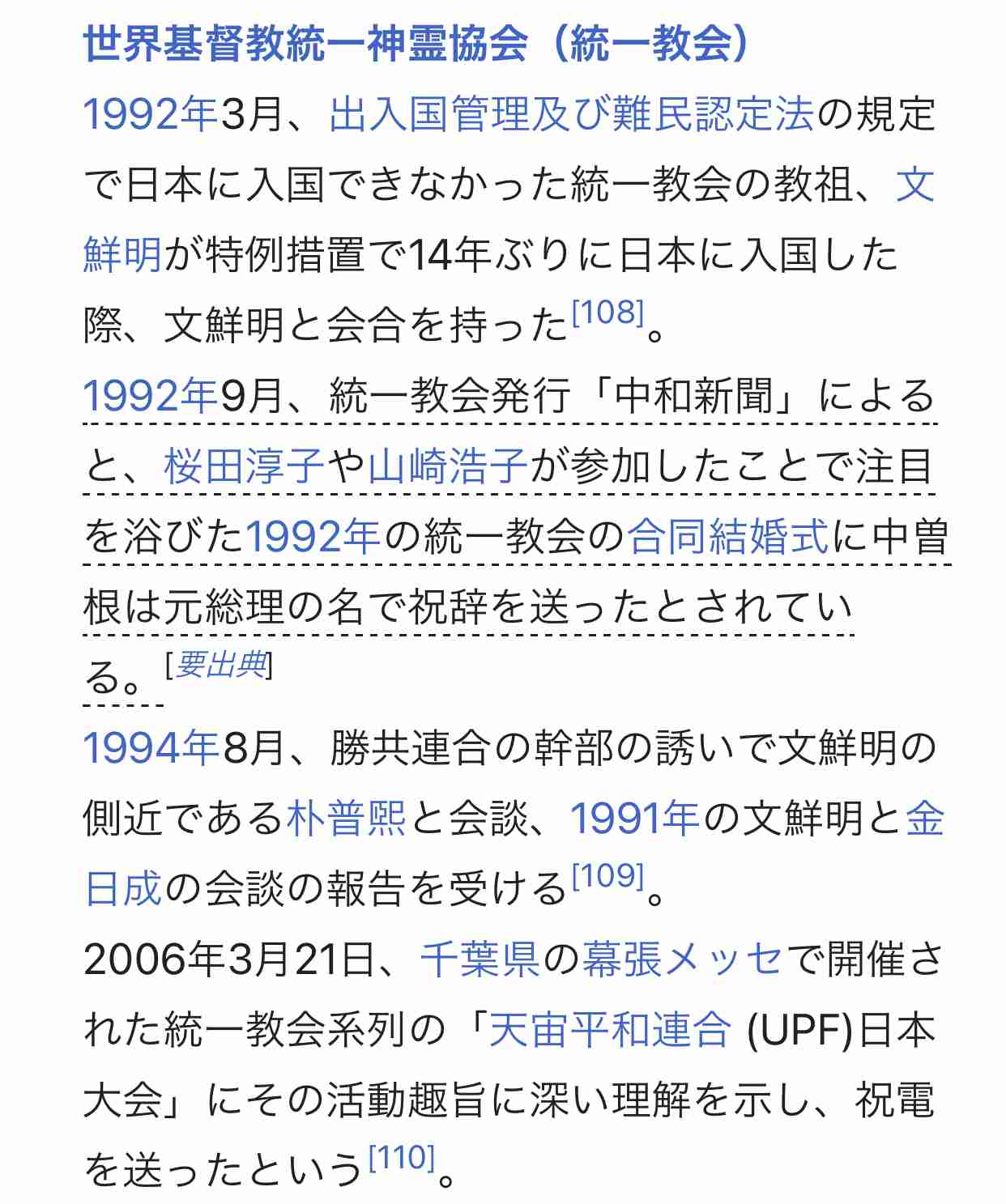Follow the 文鮮明 link
Viewport: 1006px width, 1204px height.
[x=121, y=255]
